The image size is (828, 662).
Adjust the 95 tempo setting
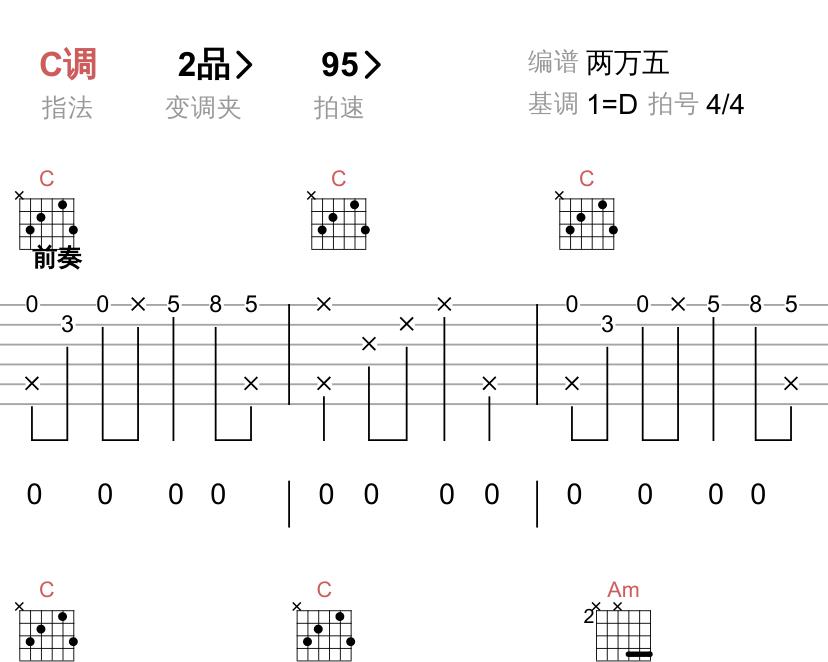pos(350,65)
